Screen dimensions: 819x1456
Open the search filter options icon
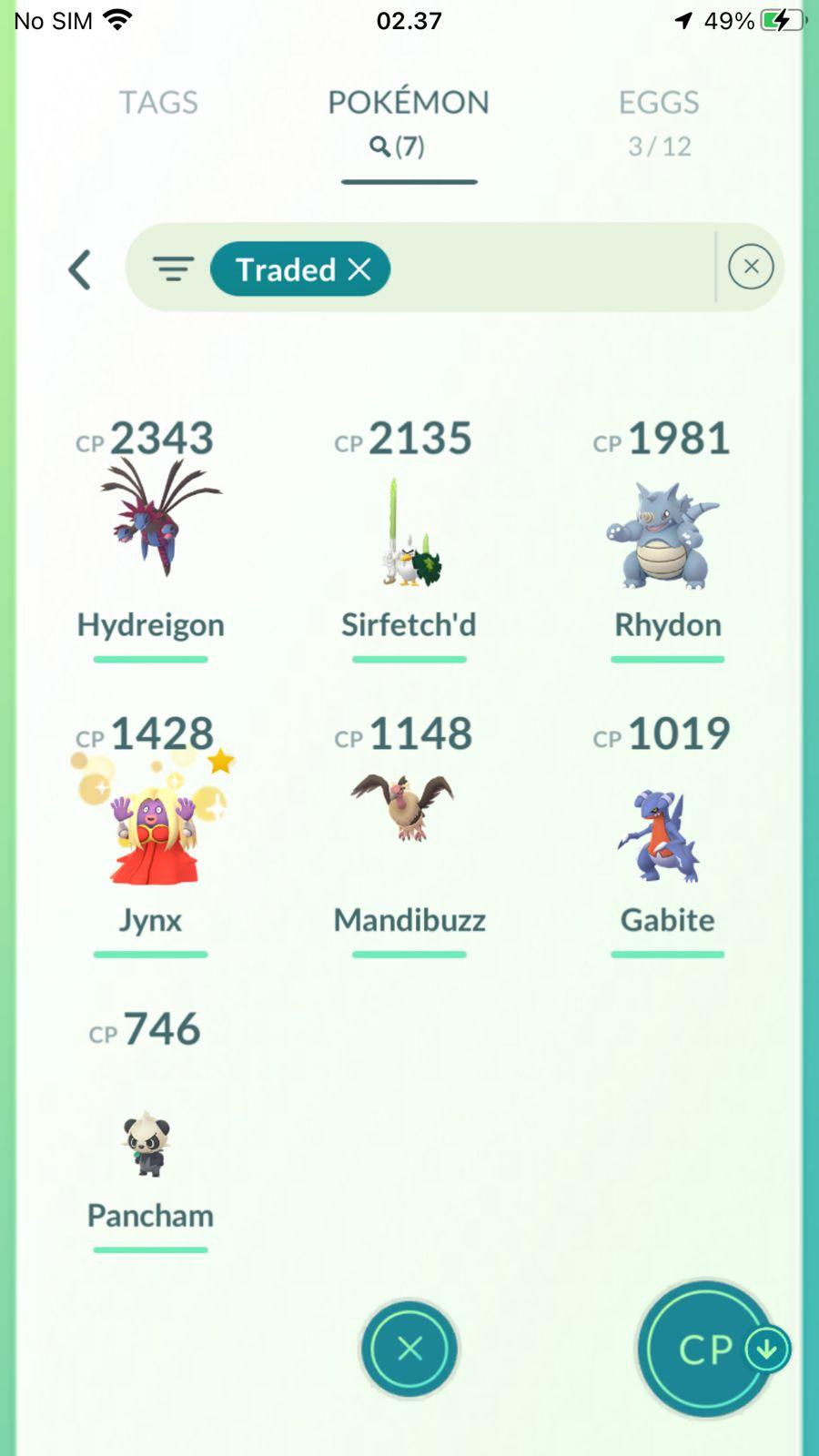point(173,268)
